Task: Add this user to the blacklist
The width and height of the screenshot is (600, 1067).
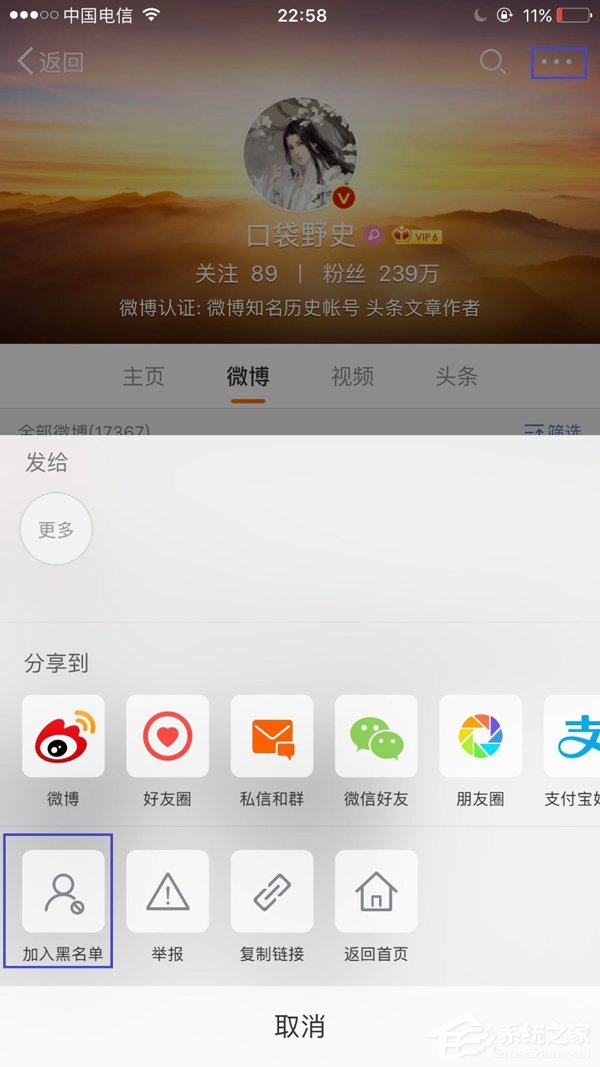Action: (63, 892)
